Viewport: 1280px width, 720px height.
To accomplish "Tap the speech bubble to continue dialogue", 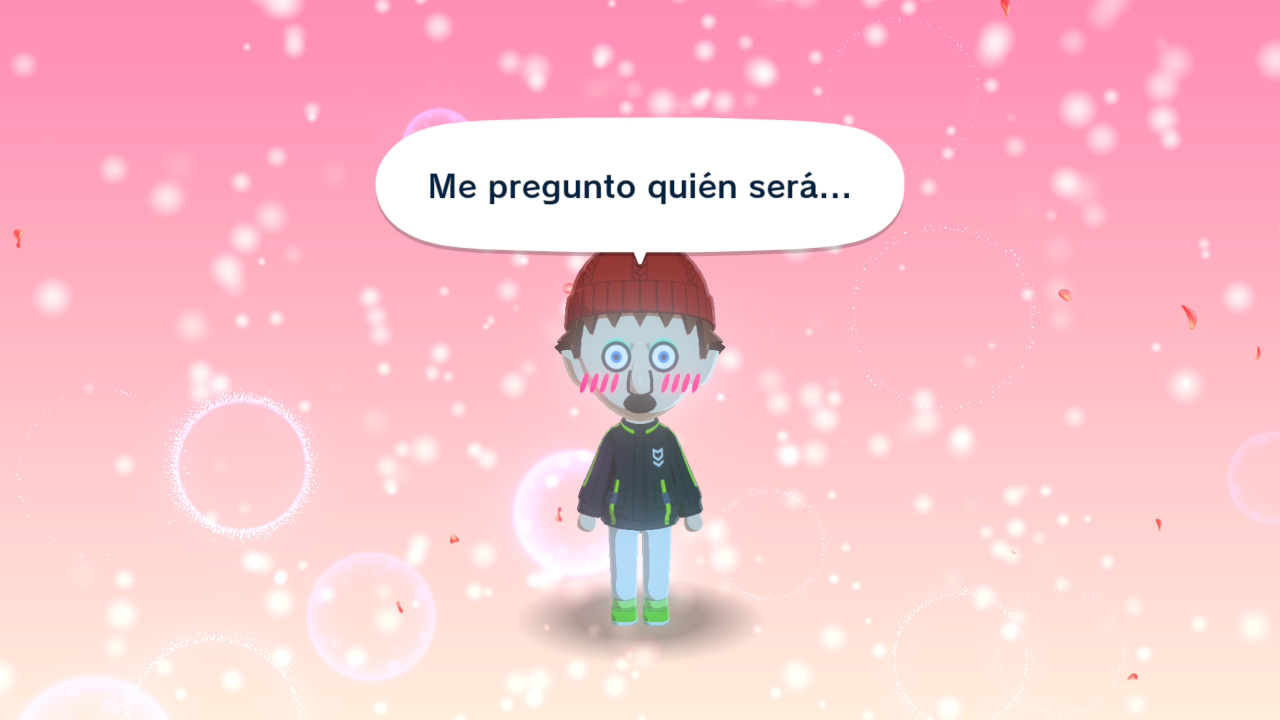I will (x=640, y=187).
